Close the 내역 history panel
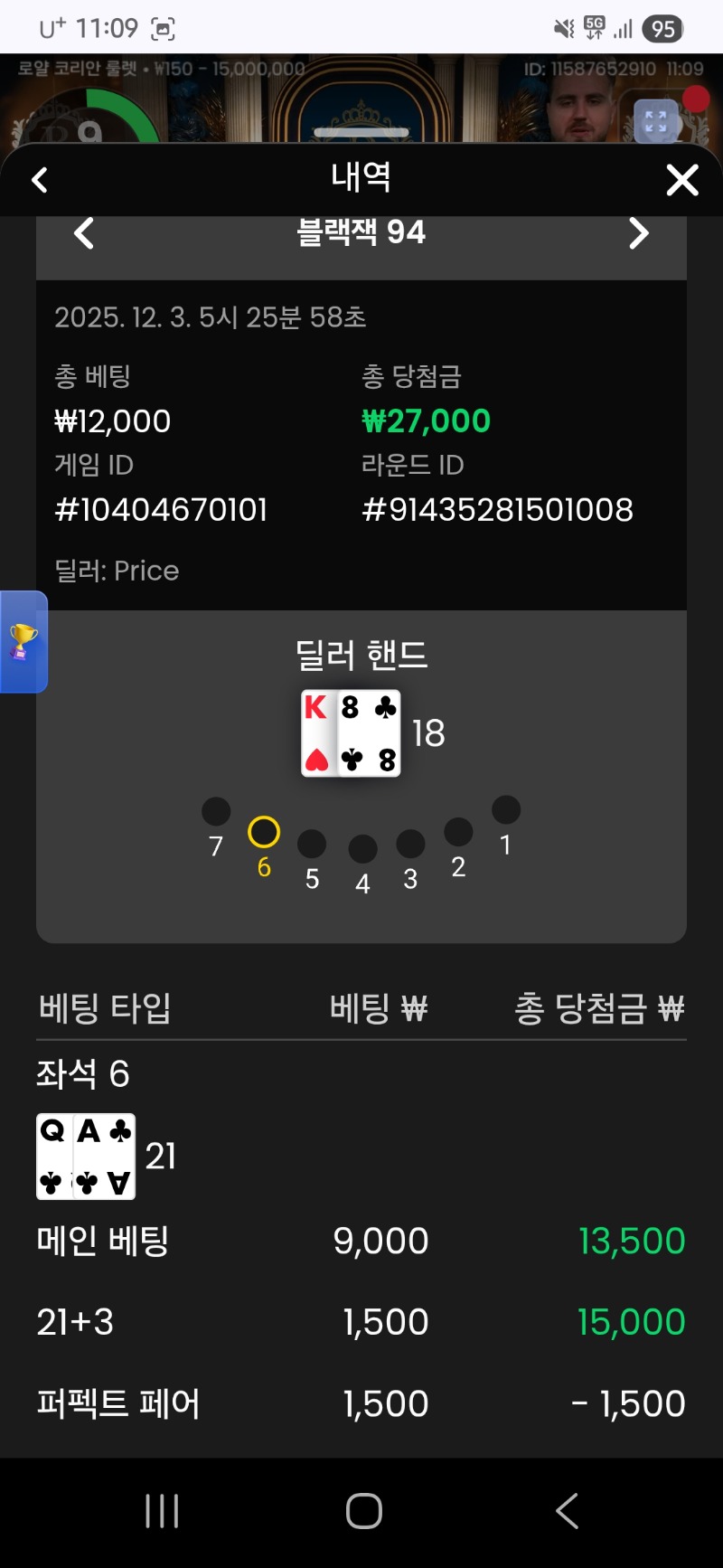723x1568 pixels. [x=682, y=180]
